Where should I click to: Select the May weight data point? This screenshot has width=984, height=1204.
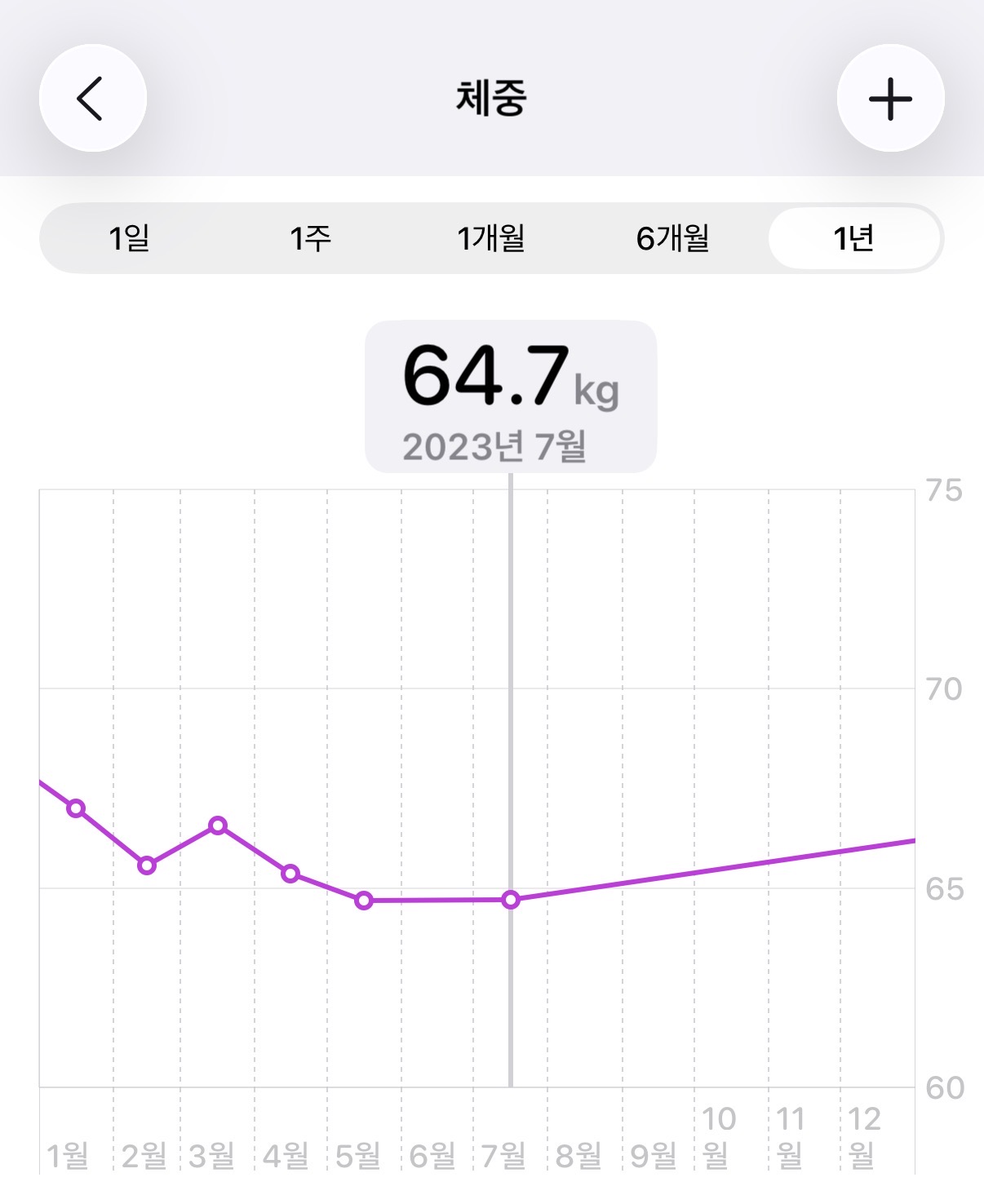pos(364,901)
